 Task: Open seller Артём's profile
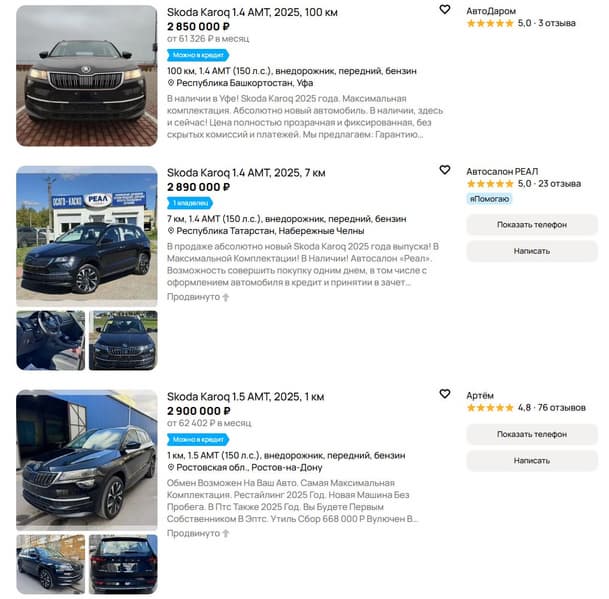click(480, 396)
